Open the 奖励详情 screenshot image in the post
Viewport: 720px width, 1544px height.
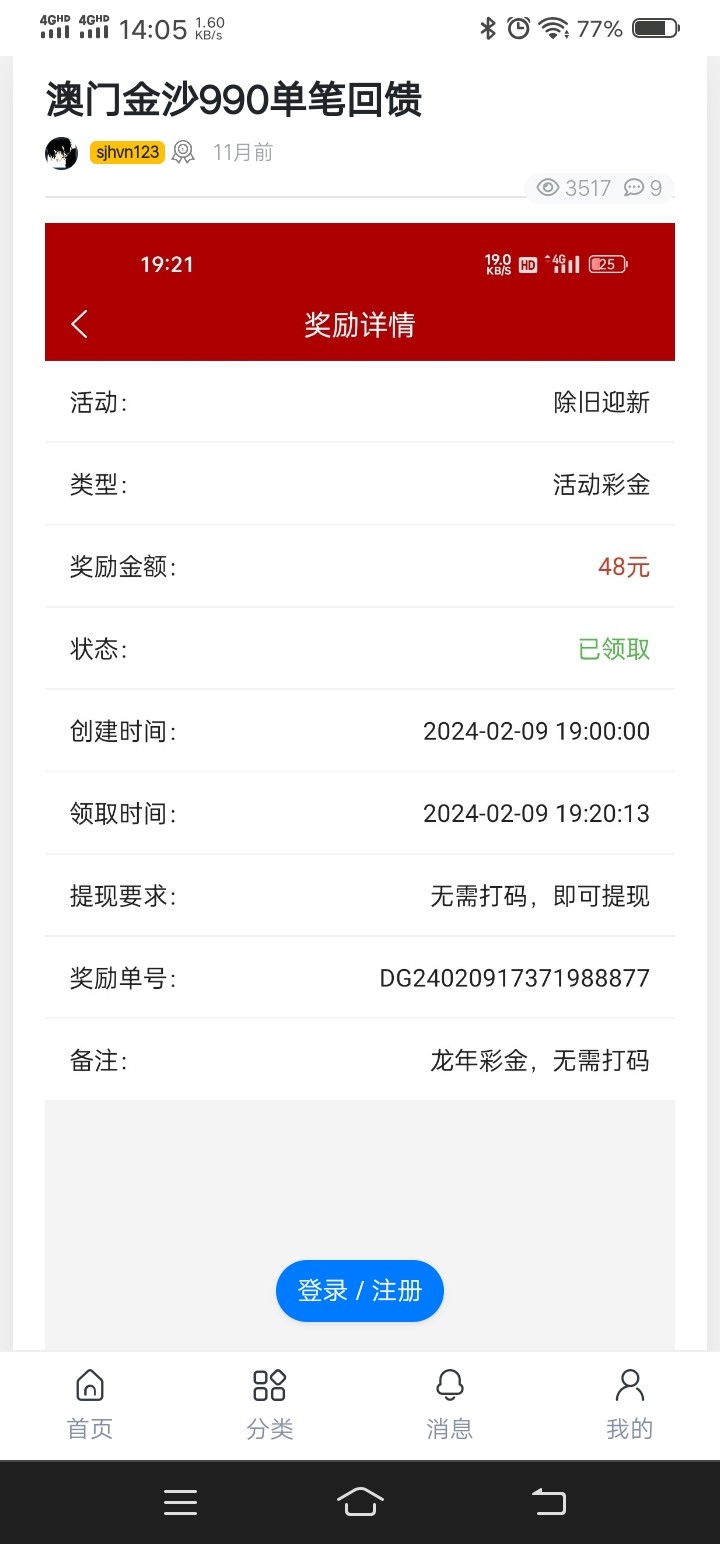point(360,660)
